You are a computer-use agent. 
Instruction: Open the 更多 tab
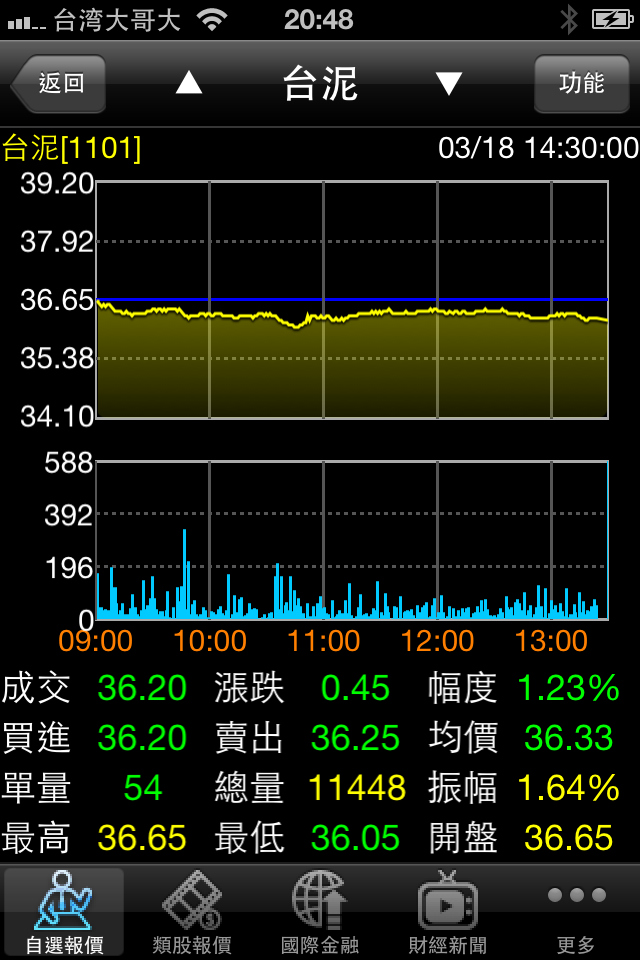click(576, 912)
